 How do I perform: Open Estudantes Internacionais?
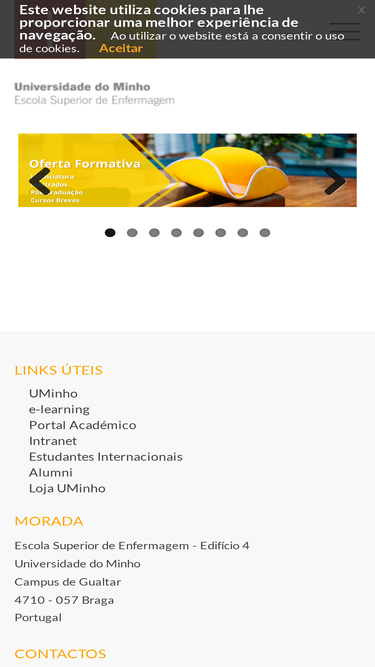pos(105,456)
